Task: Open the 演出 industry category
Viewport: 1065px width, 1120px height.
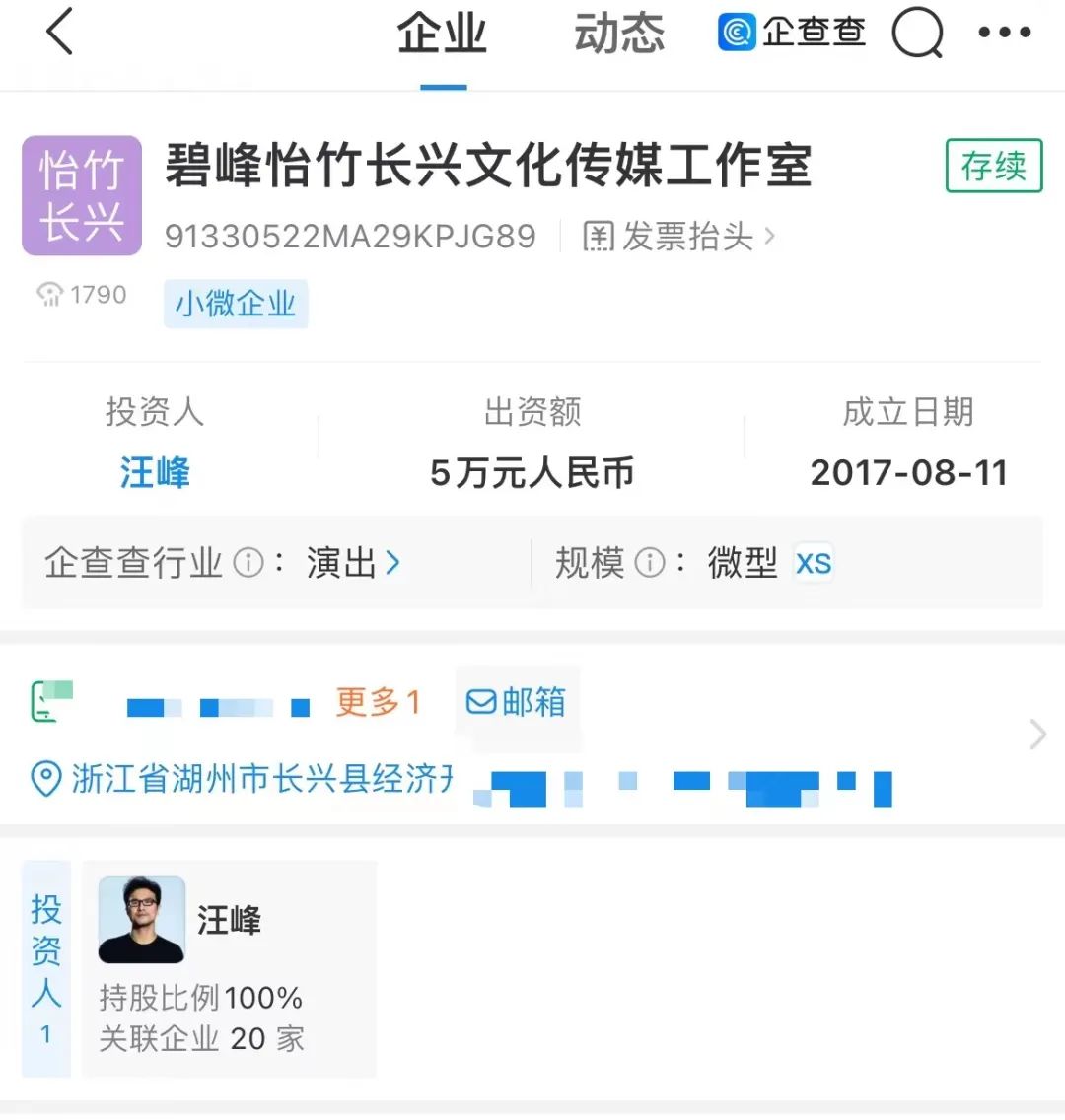Action: point(352,563)
